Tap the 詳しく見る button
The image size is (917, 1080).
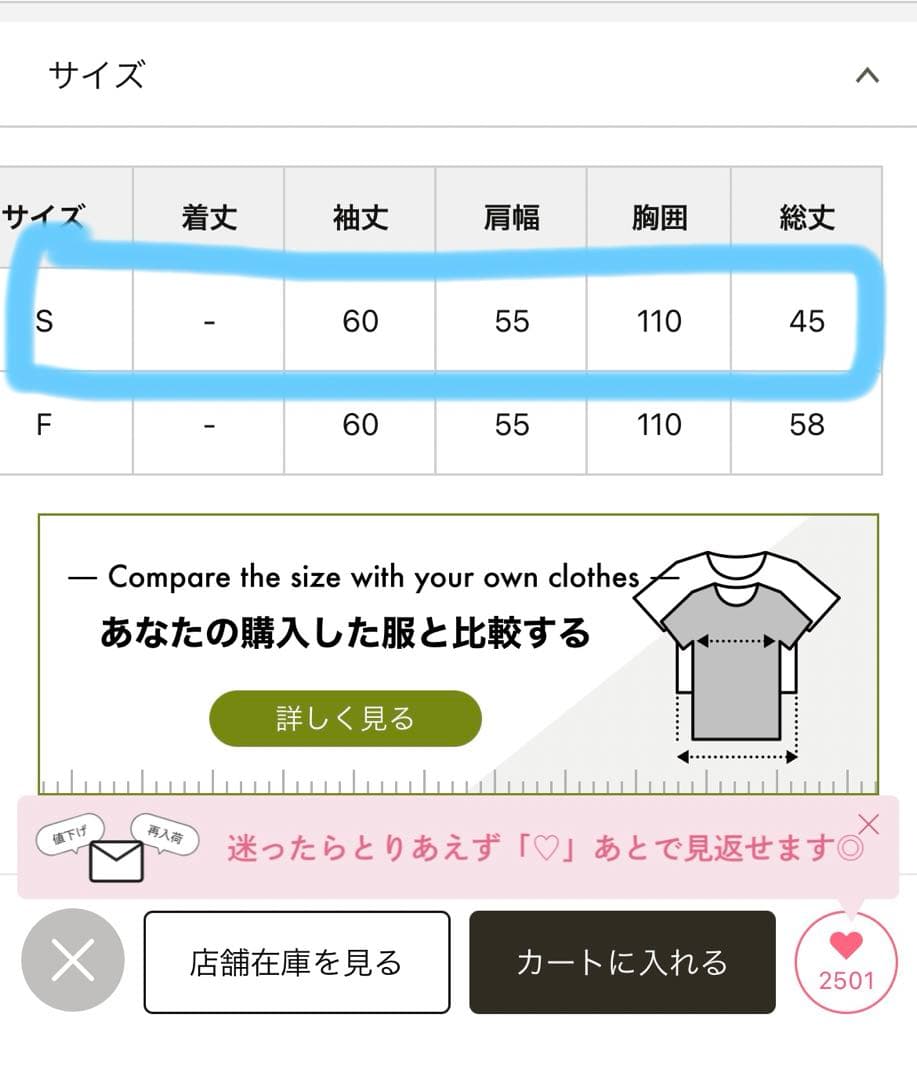[x=345, y=718]
